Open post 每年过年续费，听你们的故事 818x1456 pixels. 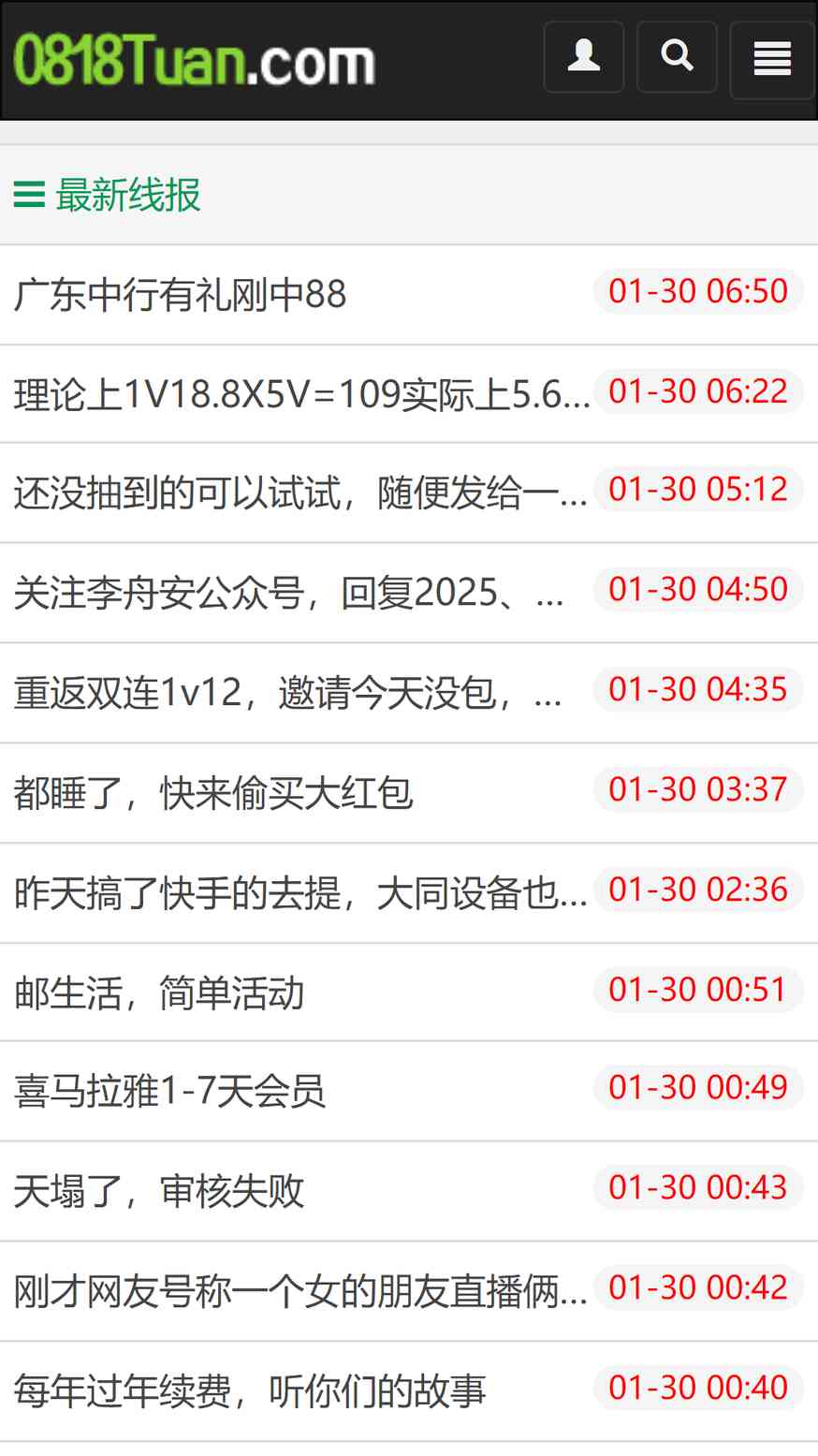point(250,1391)
